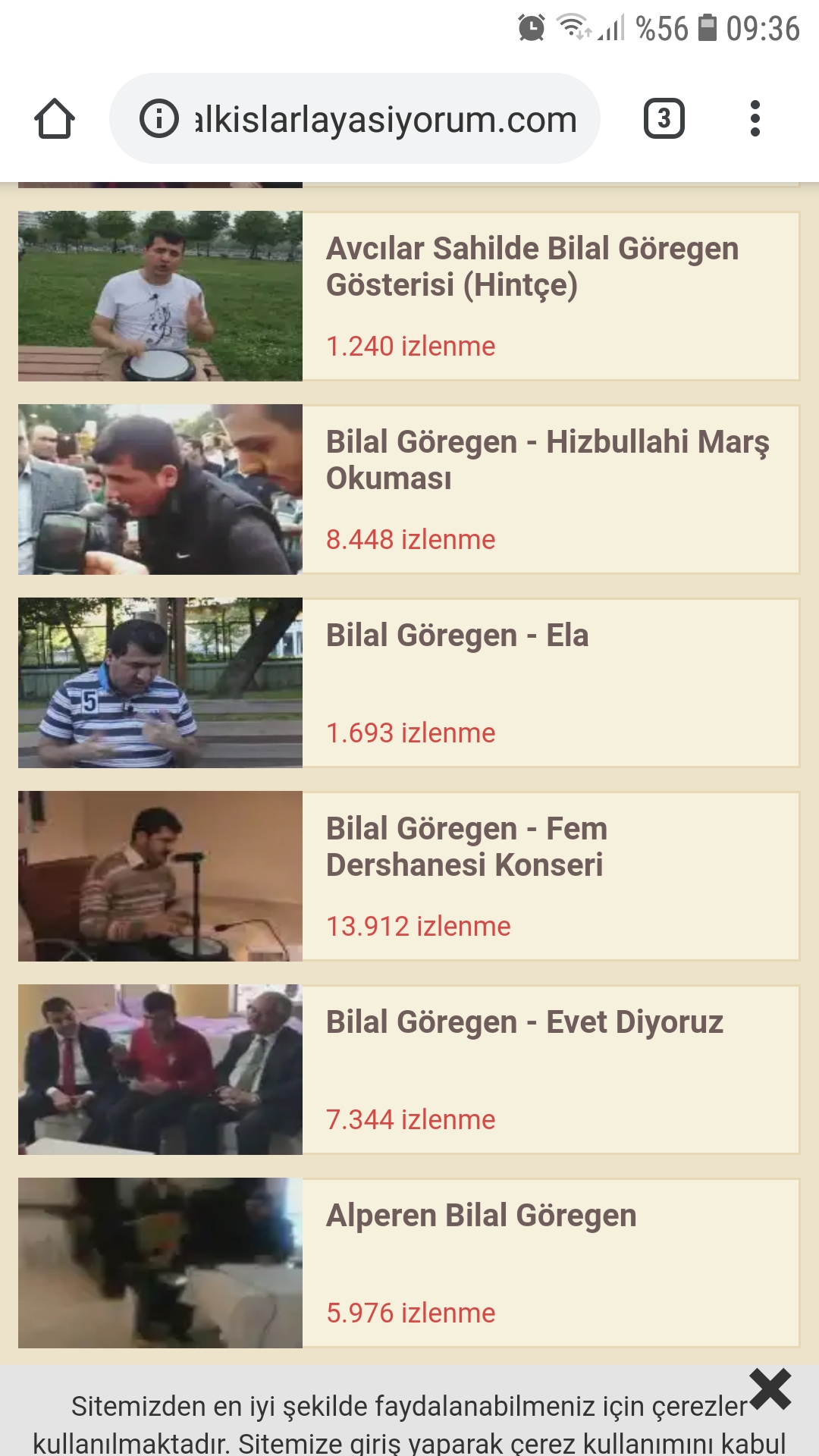Open the tab switcher showing 3 tabs
Screen dimensions: 819x1456
point(664,119)
